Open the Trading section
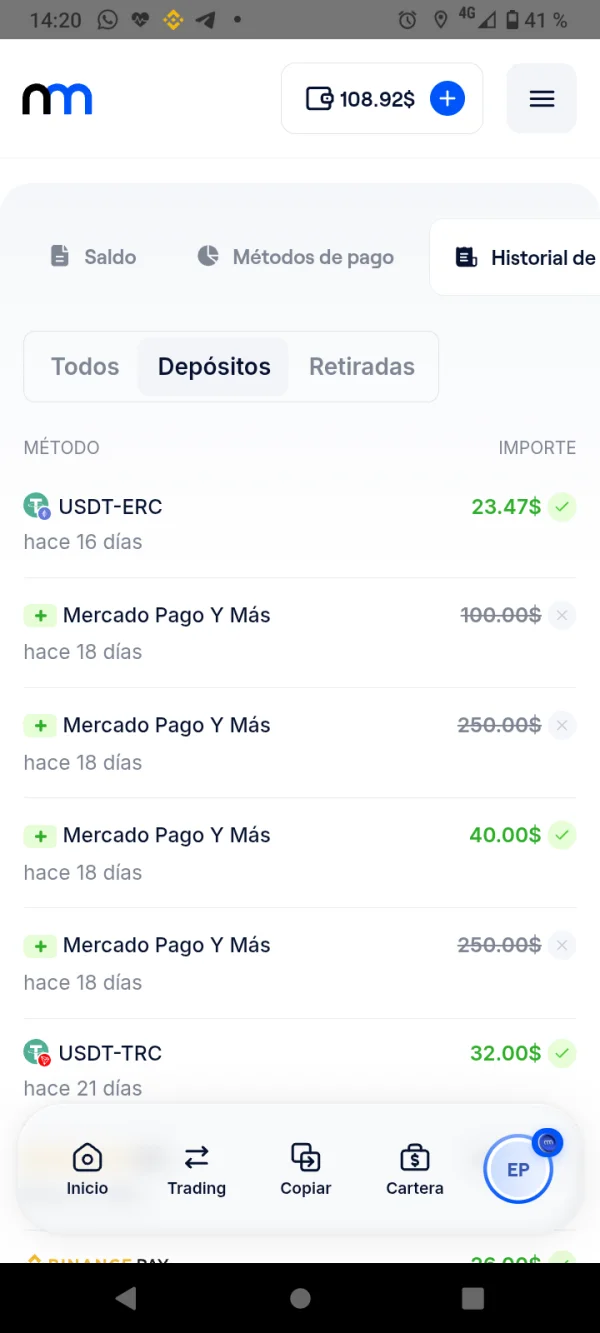600x1333 pixels. point(196,1170)
